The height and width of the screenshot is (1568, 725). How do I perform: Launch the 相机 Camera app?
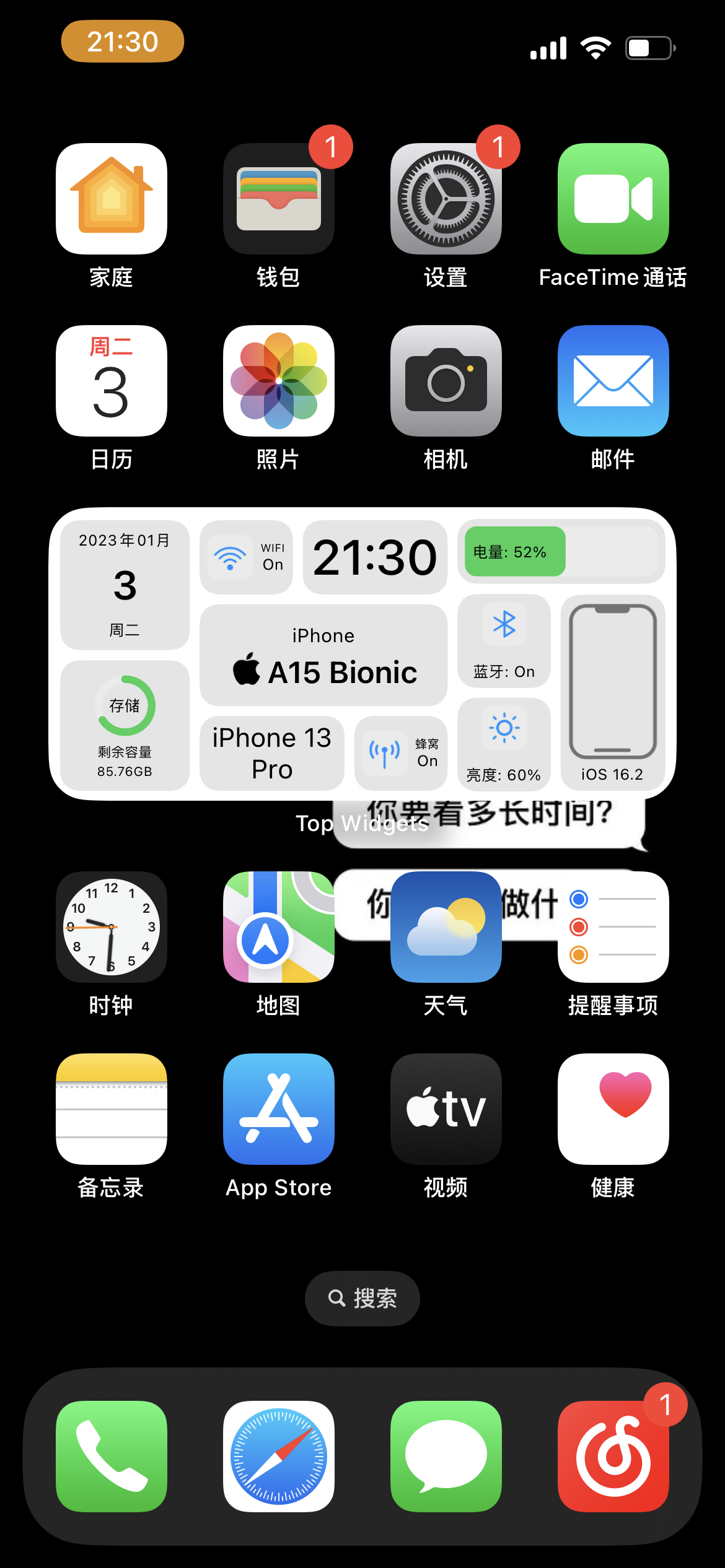[446, 381]
